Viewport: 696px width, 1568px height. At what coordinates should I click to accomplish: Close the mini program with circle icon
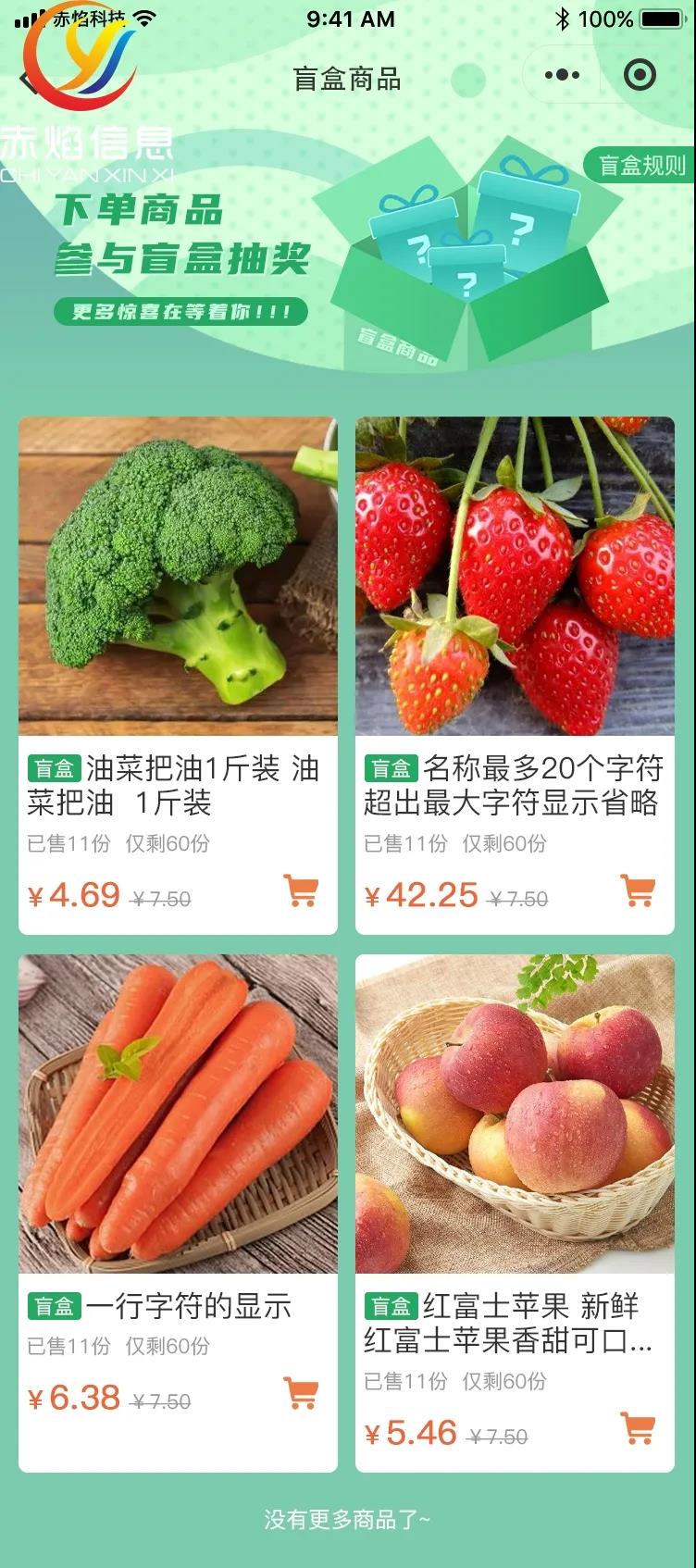(640, 75)
